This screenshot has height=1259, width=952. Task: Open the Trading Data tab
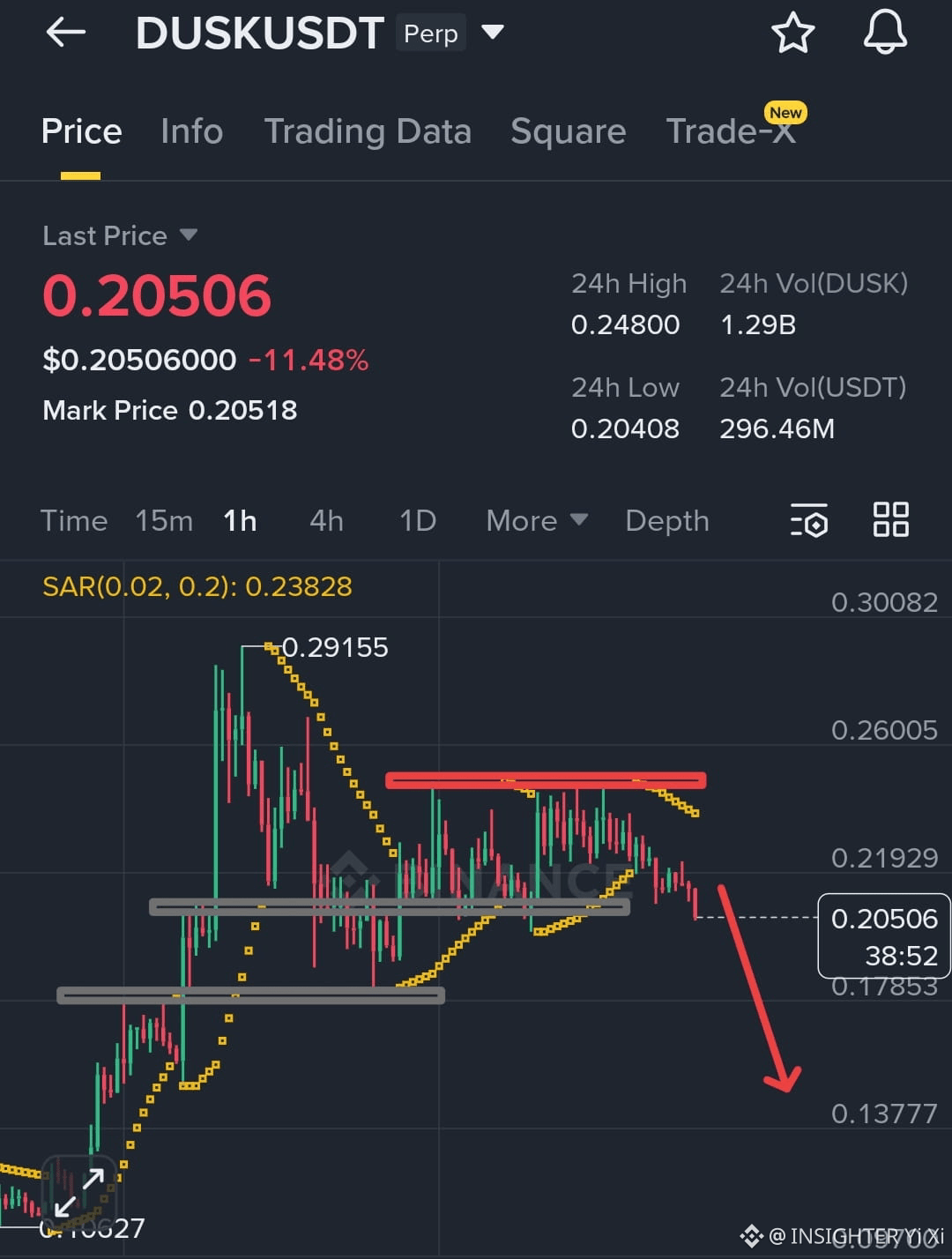point(368,130)
